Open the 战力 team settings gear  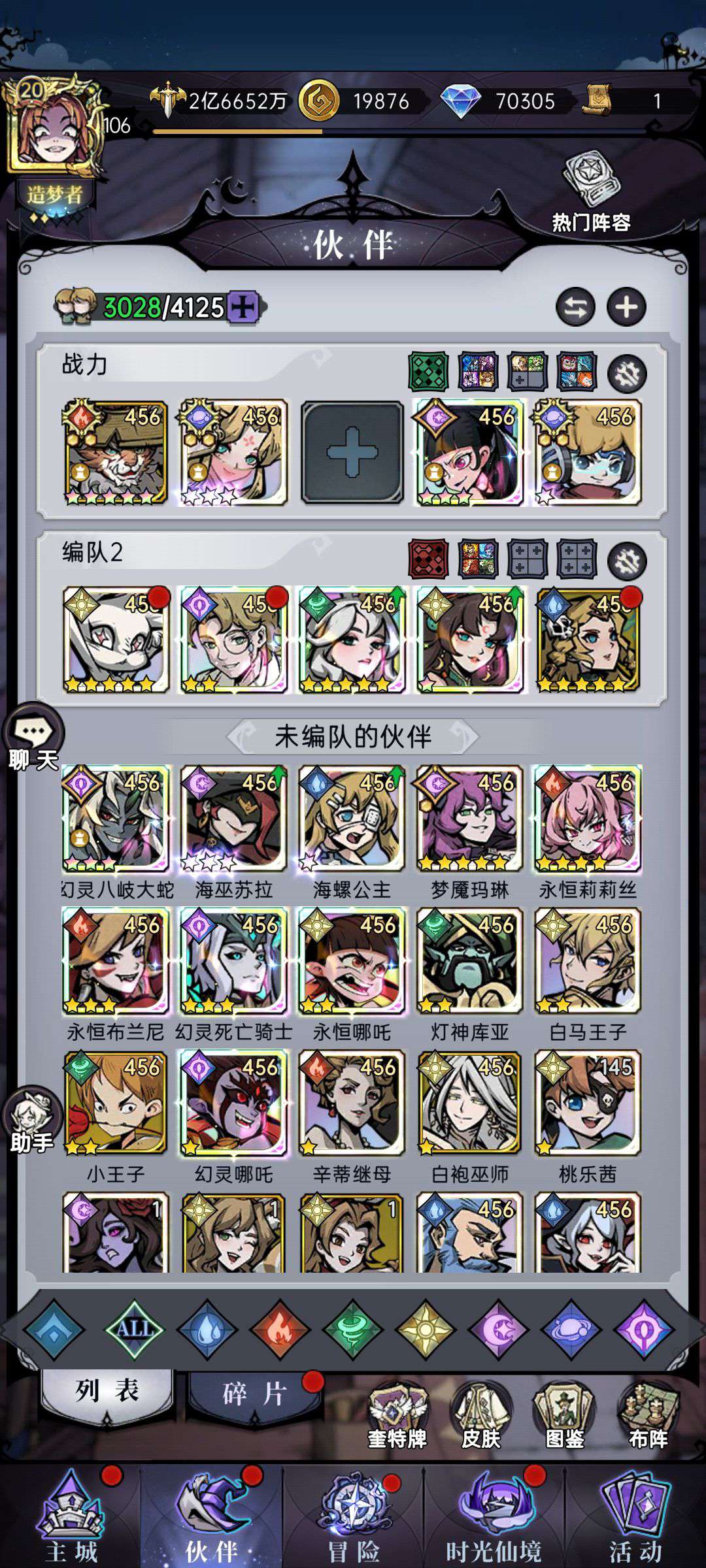click(627, 373)
